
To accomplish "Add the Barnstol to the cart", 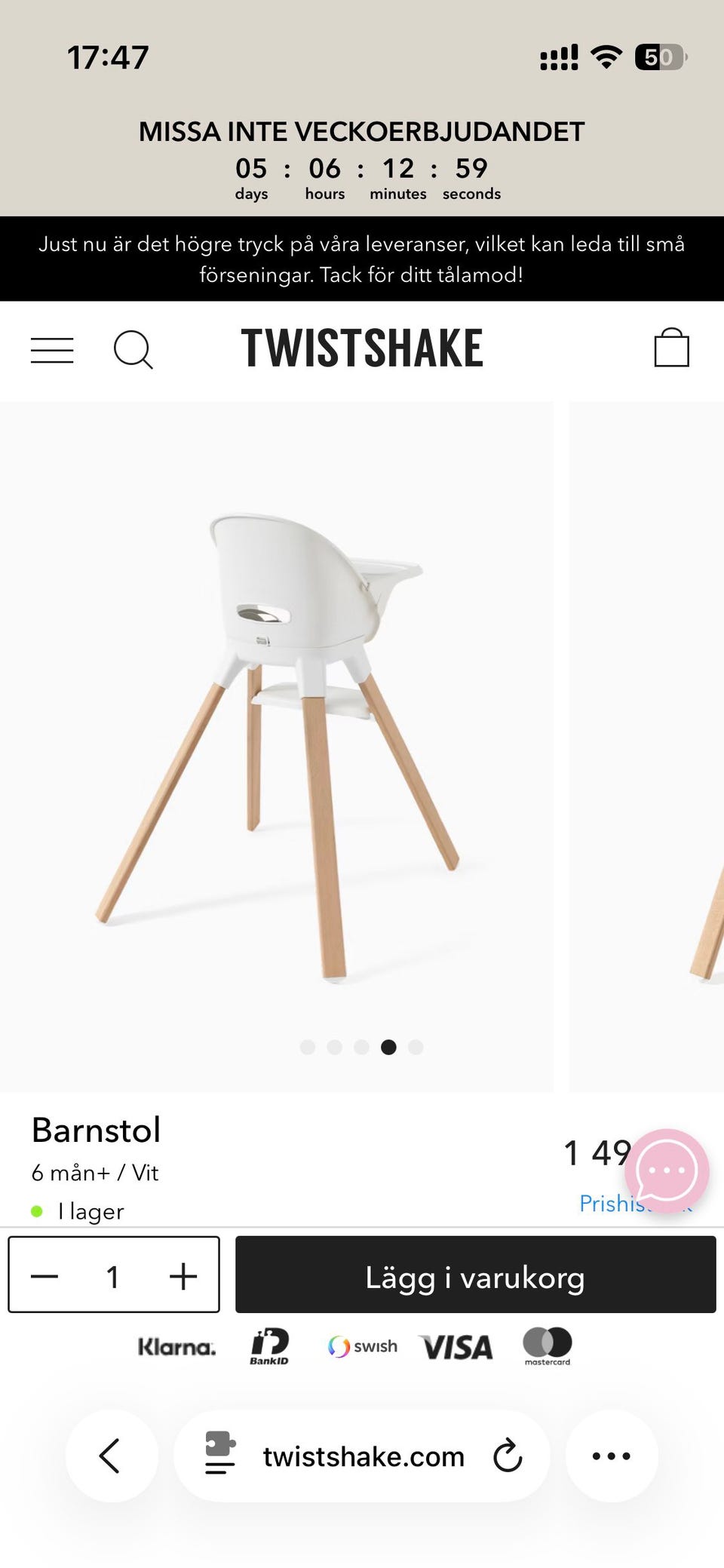I will [475, 1276].
